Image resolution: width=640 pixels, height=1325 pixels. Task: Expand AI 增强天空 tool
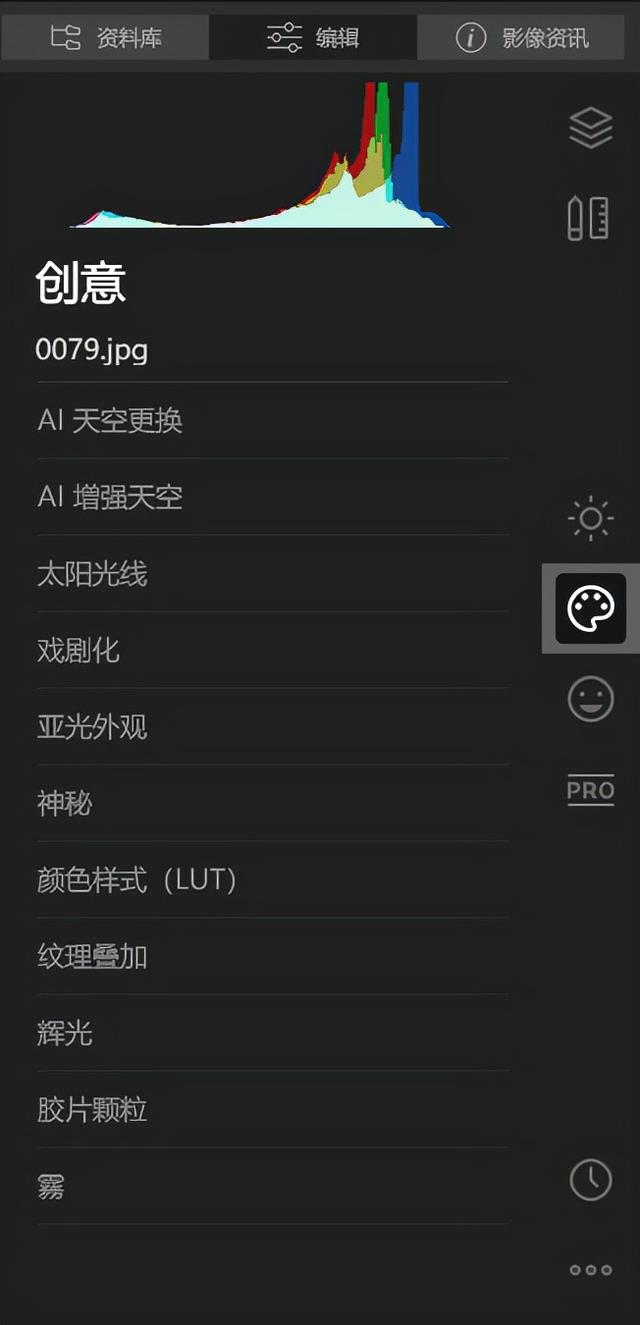(110, 497)
